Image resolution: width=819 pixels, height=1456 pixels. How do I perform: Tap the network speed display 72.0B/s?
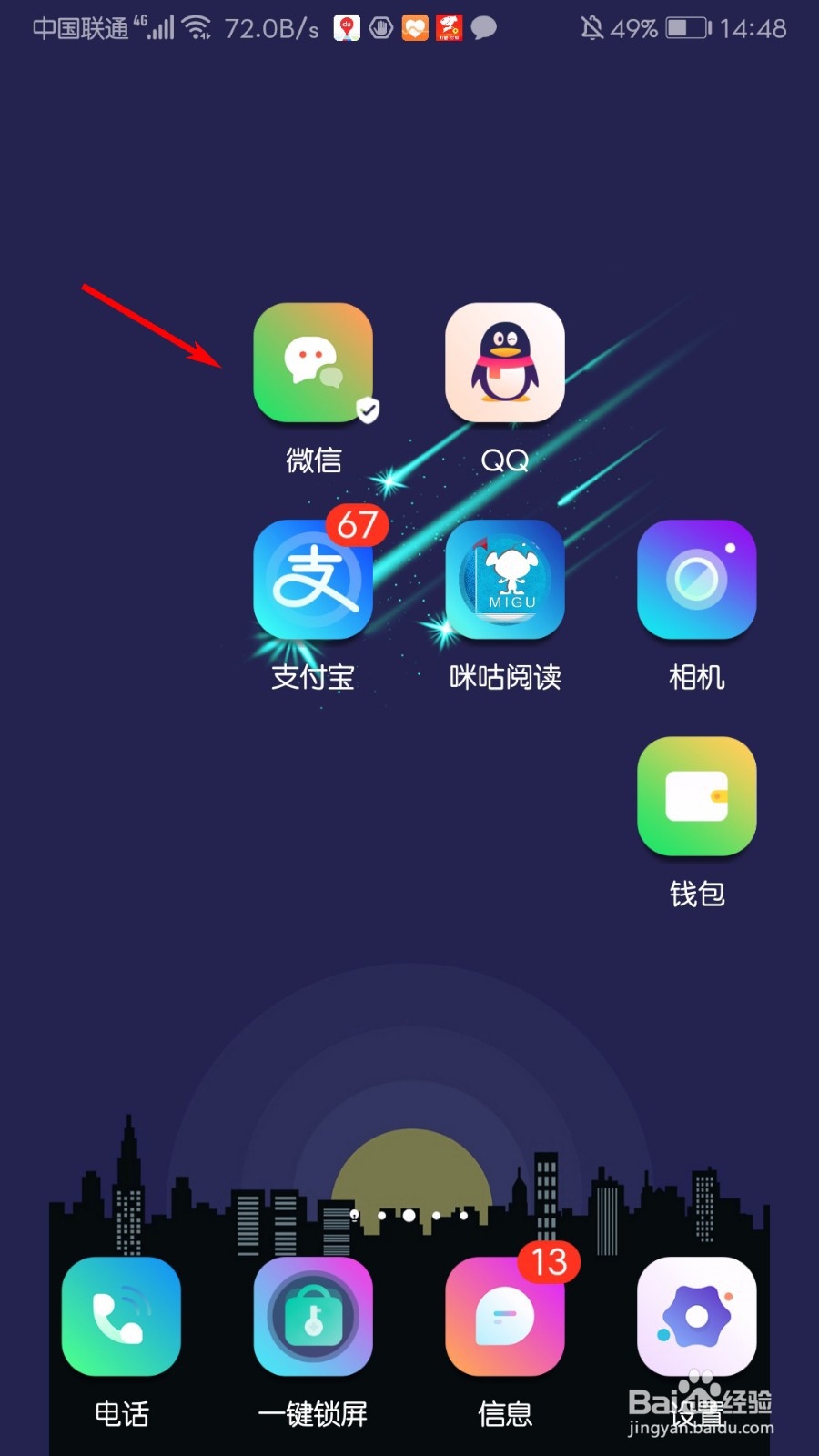271,27
